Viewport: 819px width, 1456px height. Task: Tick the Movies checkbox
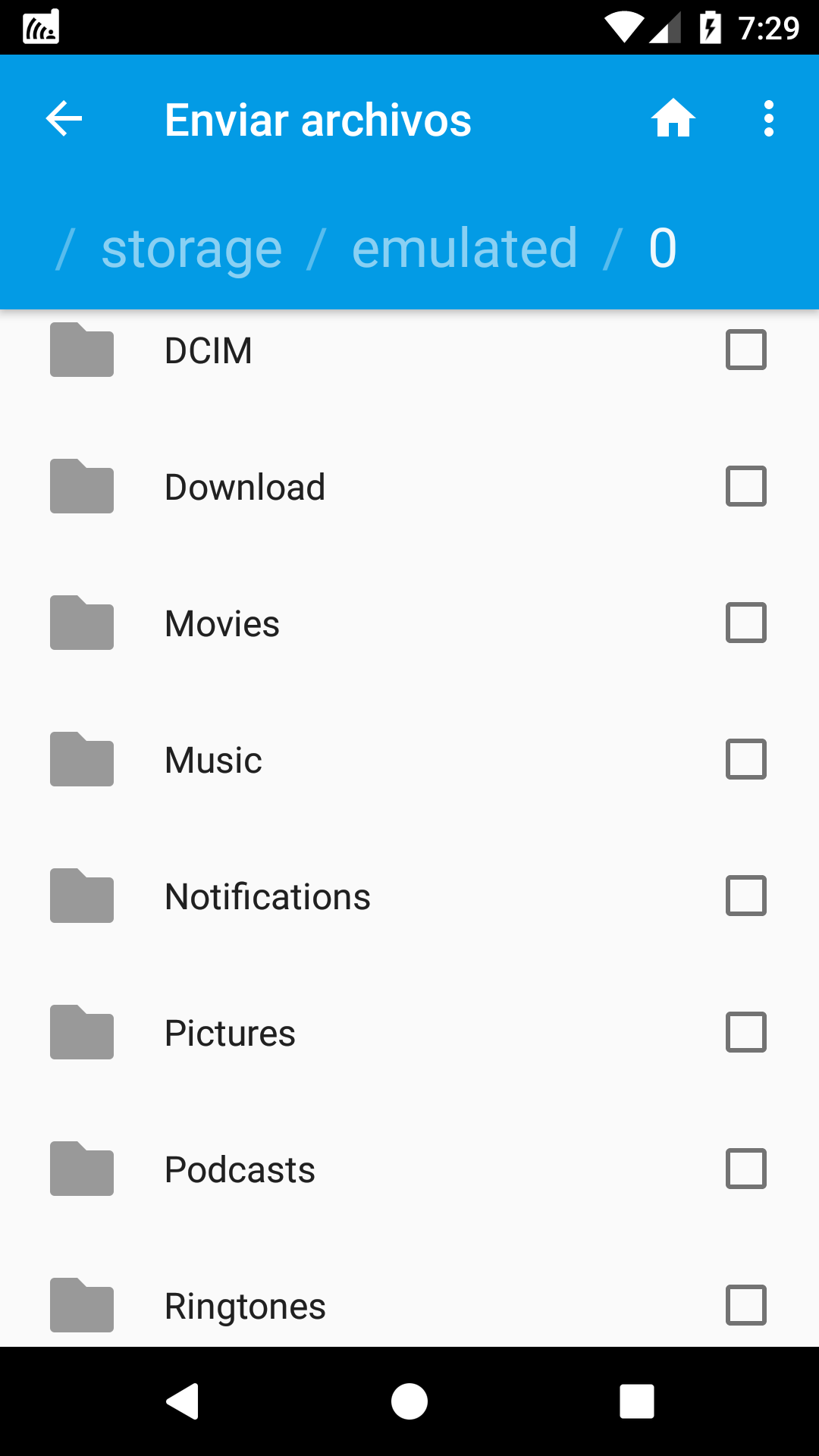(x=746, y=623)
